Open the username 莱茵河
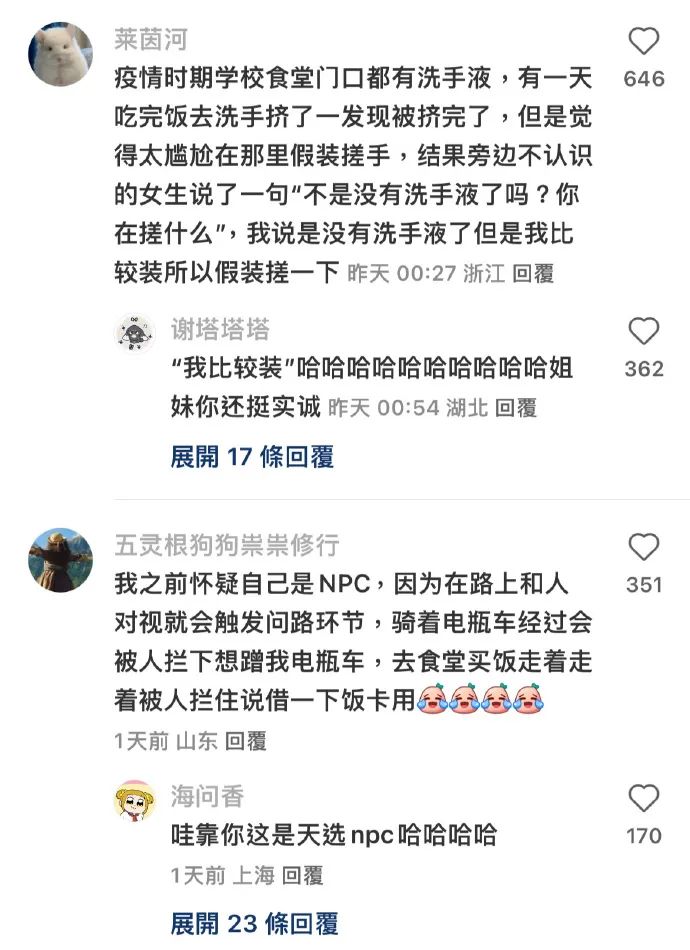 click(x=151, y=38)
